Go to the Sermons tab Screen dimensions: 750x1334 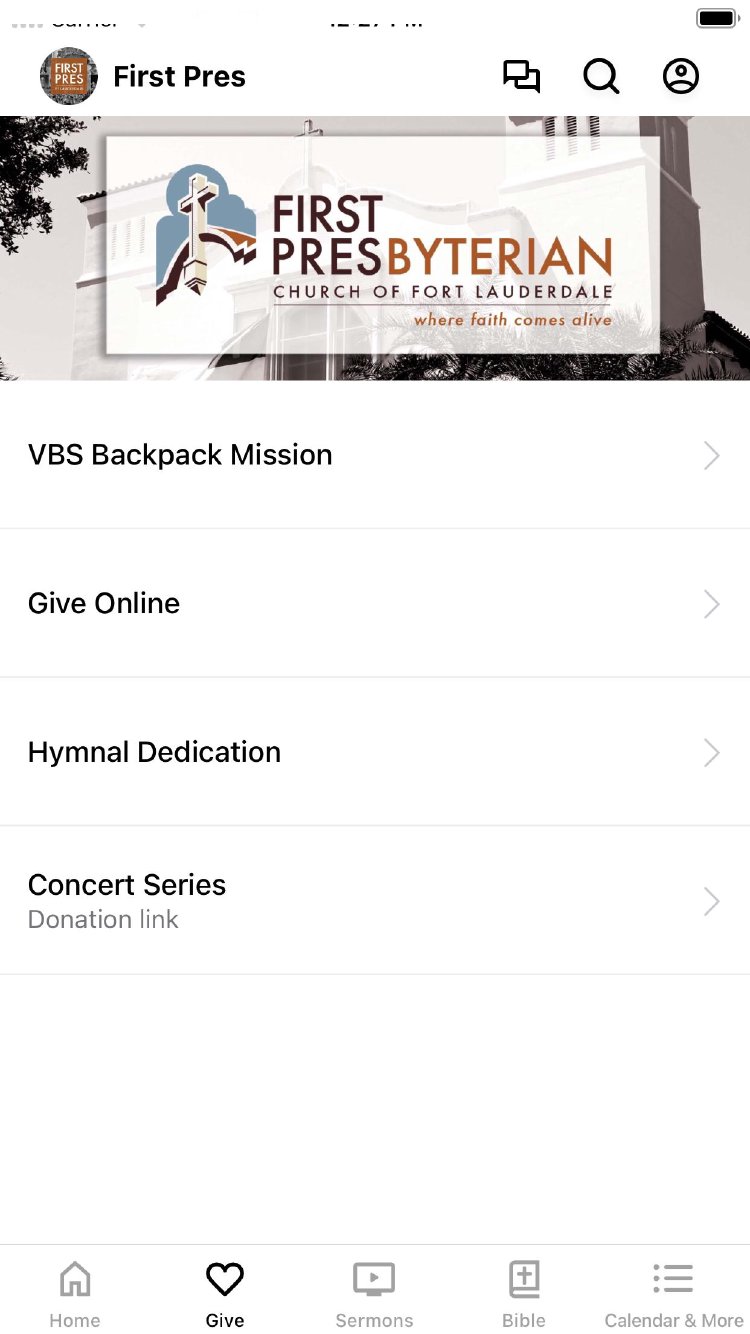point(374,1293)
